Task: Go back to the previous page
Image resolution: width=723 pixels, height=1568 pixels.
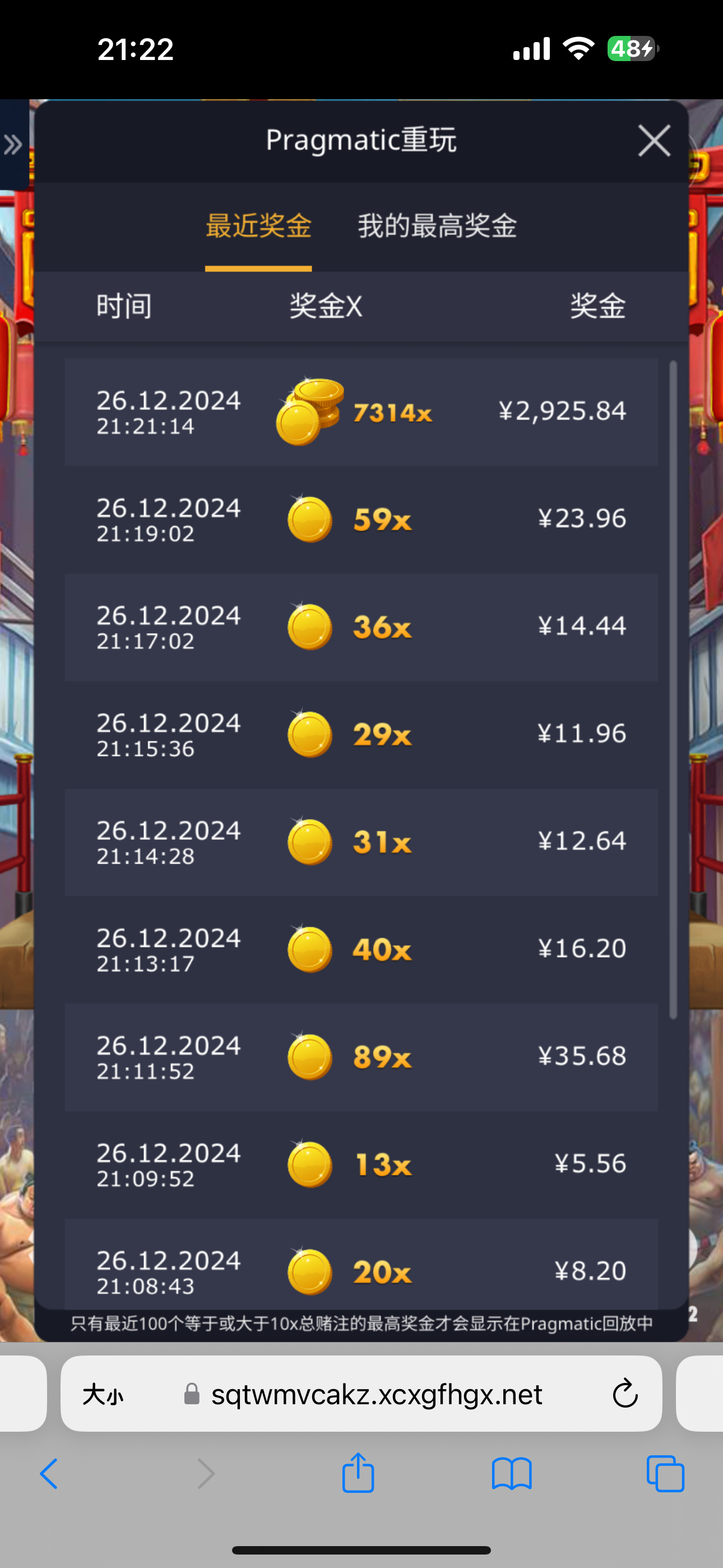Action: [x=49, y=1474]
